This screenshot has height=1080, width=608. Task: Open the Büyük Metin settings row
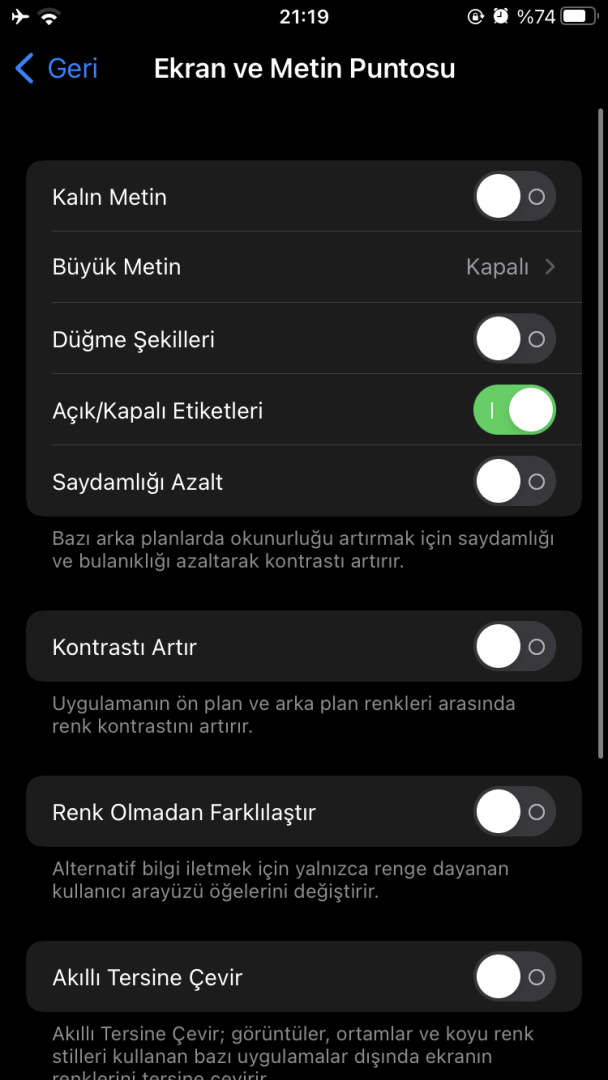(x=303, y=267)
